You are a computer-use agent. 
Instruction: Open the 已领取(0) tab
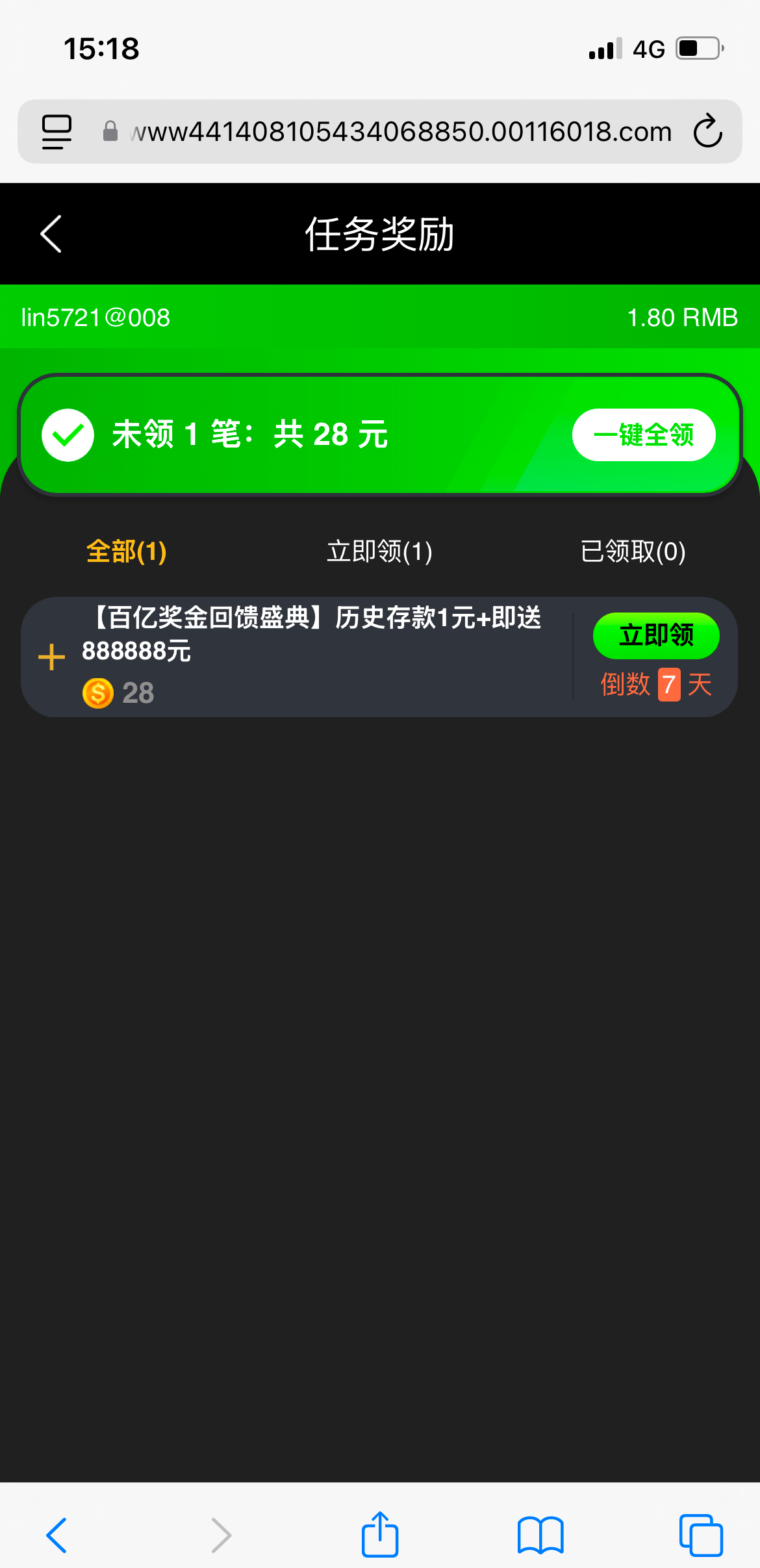tap(633, 551)
